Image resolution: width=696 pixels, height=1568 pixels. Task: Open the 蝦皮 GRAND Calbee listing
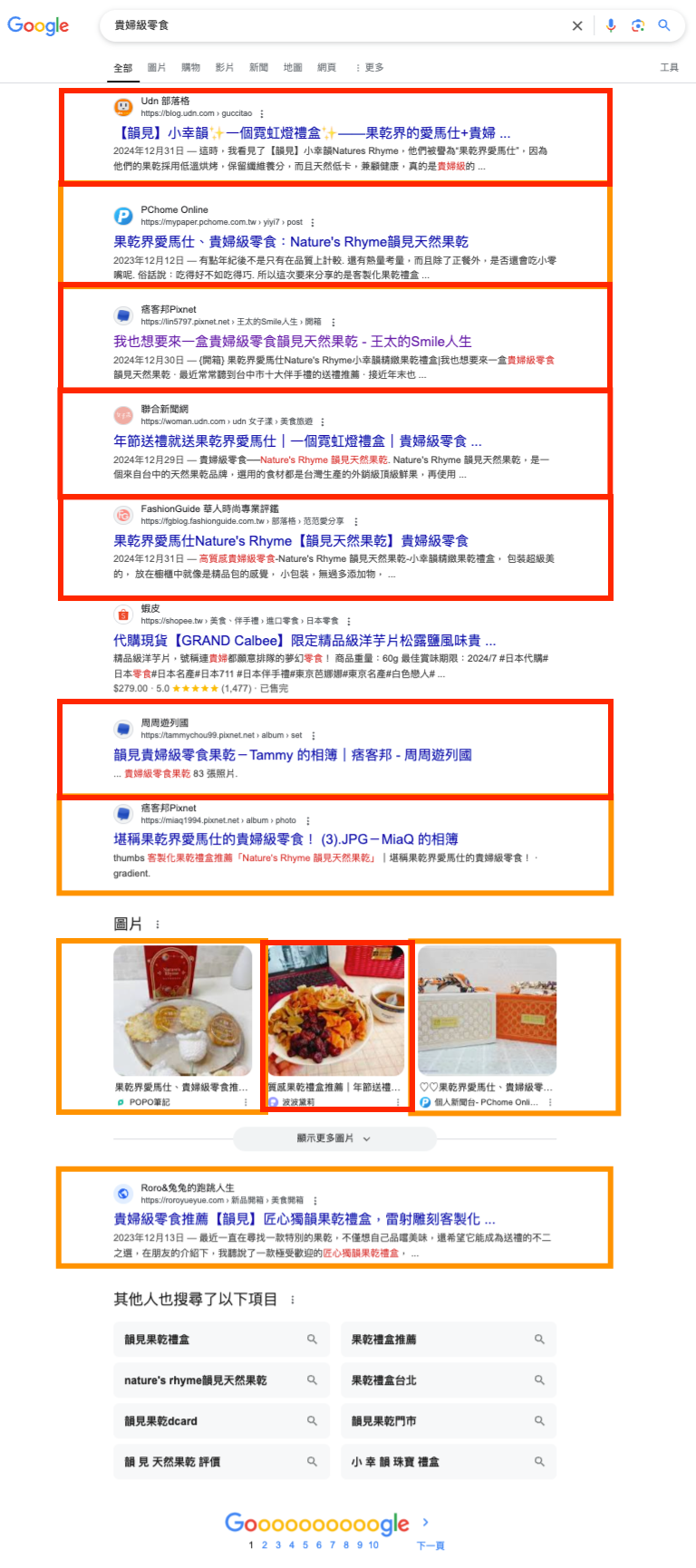(304, 641)
